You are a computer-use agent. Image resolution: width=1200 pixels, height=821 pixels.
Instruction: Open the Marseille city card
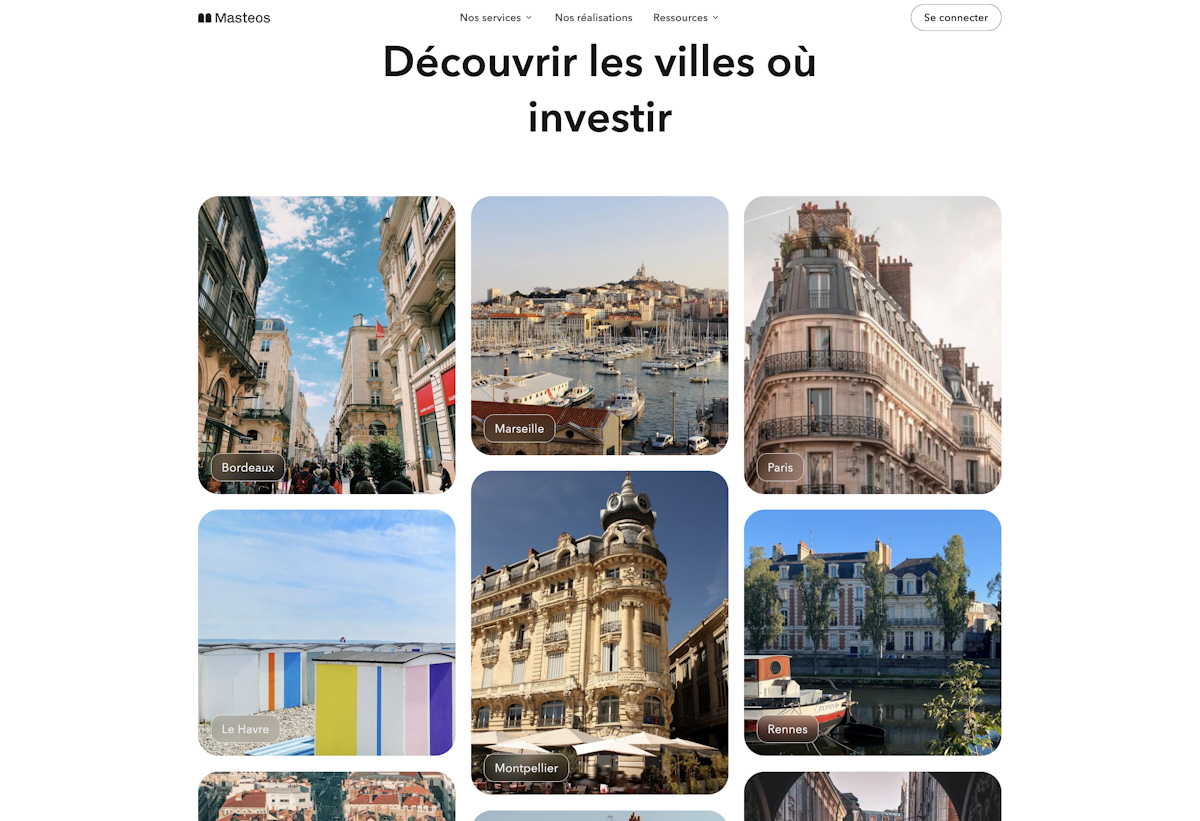point(599,325)
